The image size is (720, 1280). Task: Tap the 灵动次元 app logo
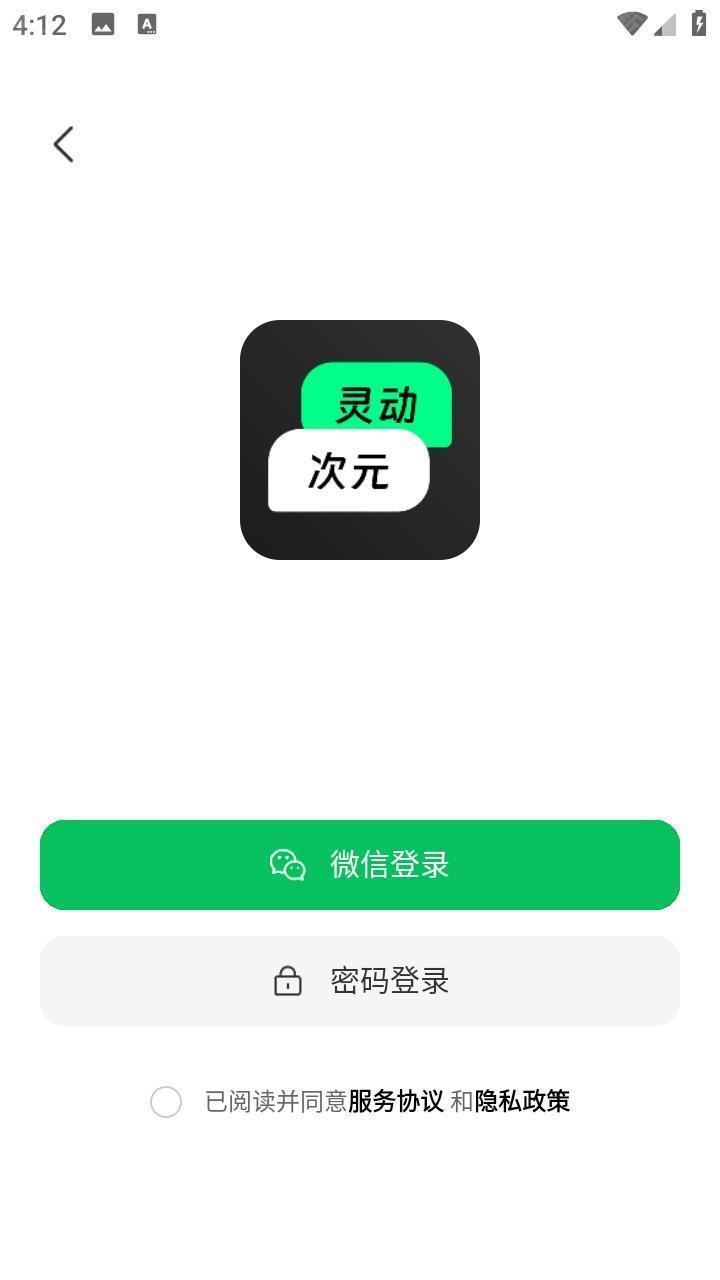[360, 439]
